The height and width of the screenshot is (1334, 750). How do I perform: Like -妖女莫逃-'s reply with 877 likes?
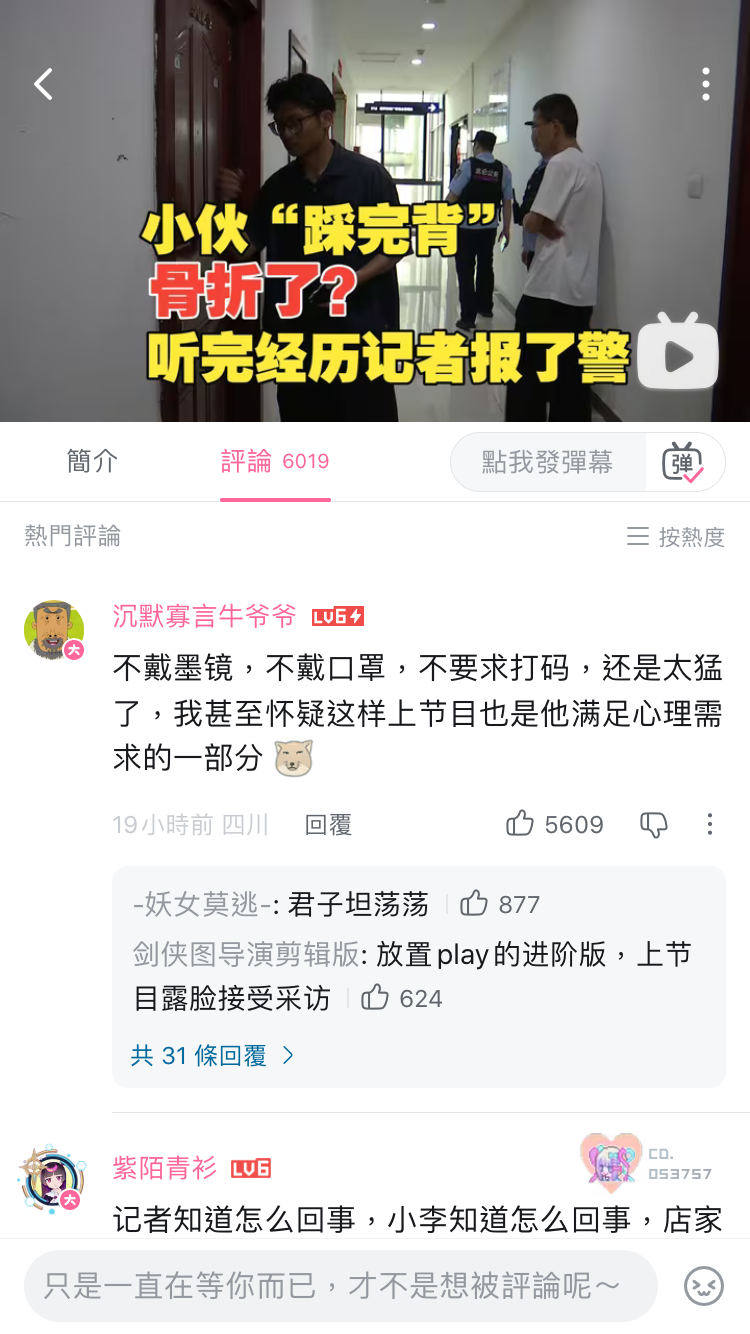[x=500, y=904]
